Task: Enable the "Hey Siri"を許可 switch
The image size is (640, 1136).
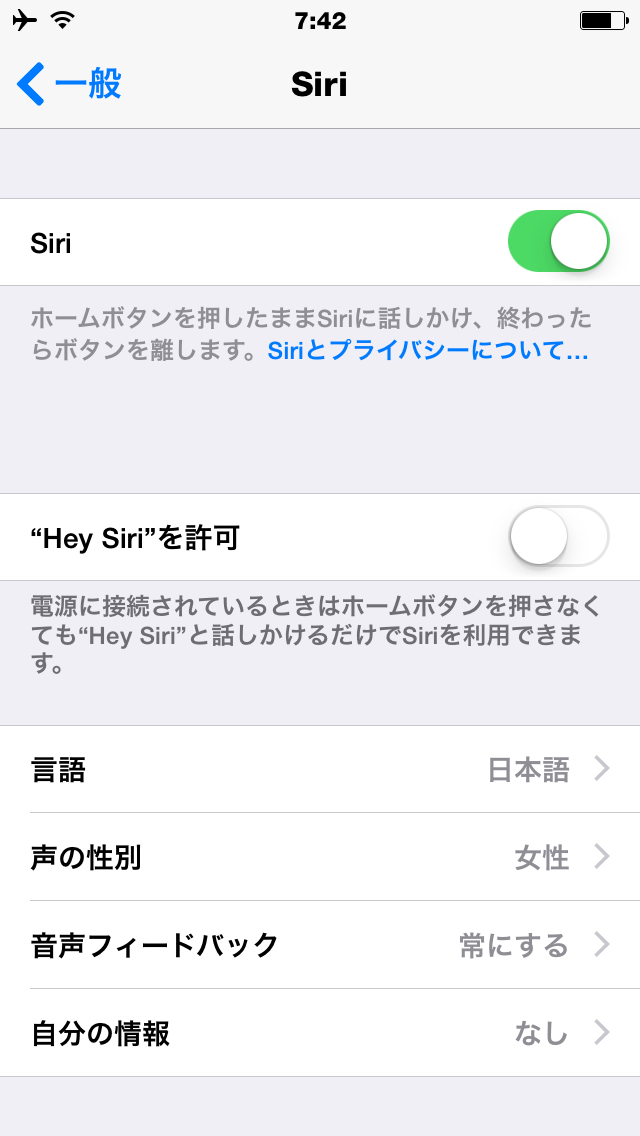Action: [558, 537]
